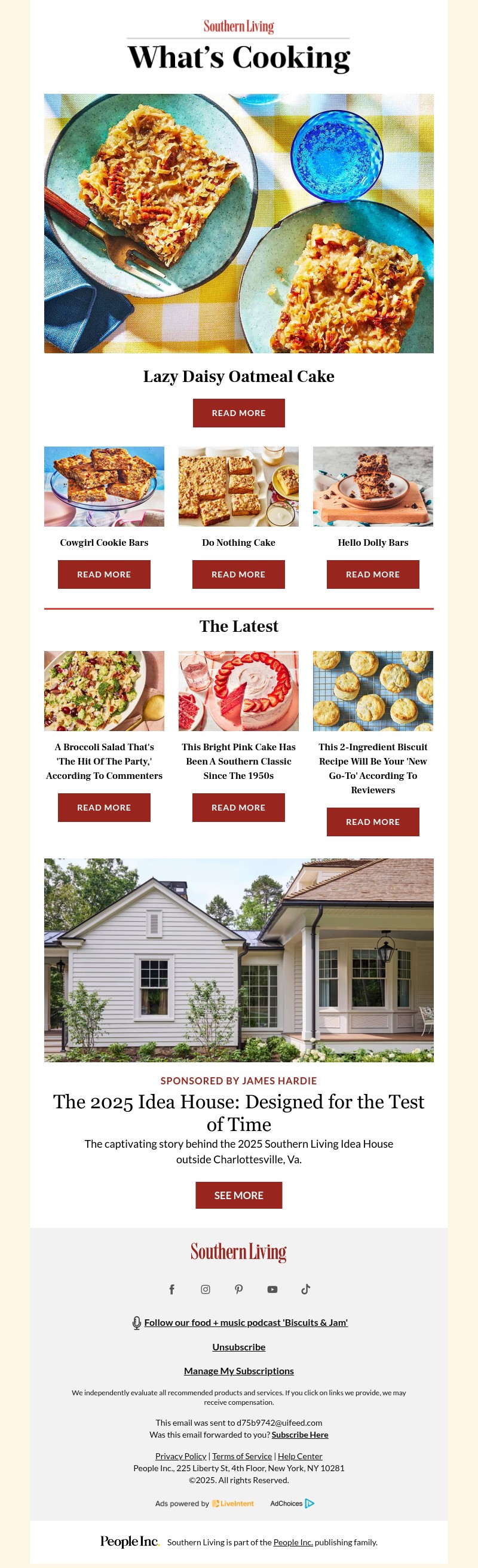
Task: Tap the Unsubscribe link
Action: coord(238,1347)
